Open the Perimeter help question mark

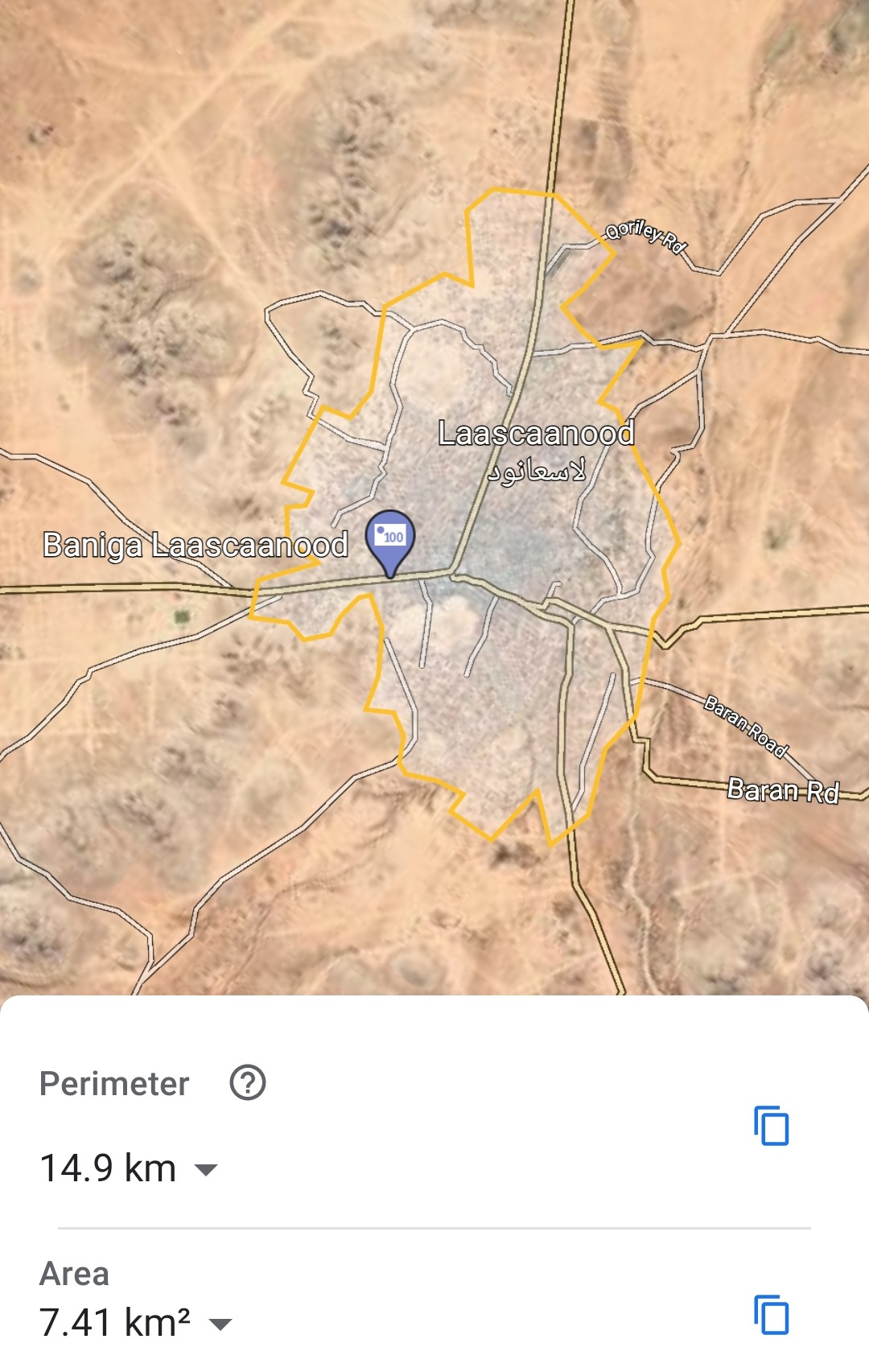248,1083
